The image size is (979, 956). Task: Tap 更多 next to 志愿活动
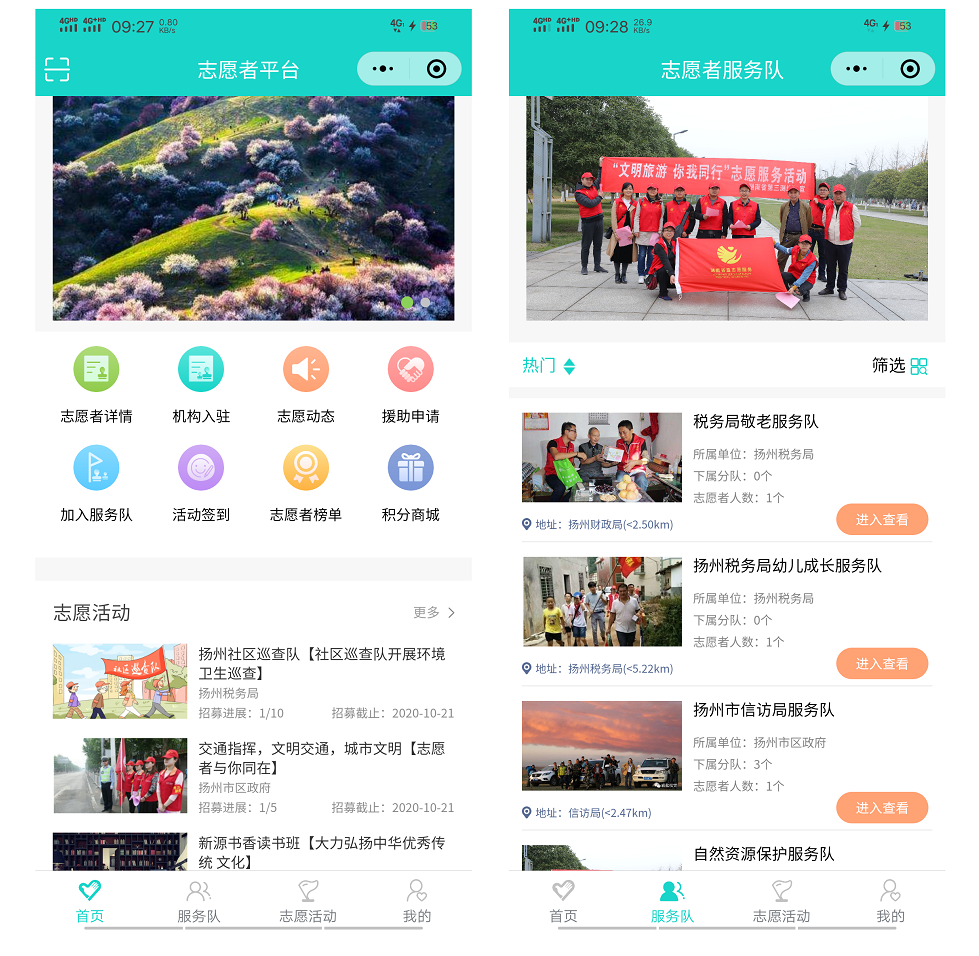[x=434, y=612]
